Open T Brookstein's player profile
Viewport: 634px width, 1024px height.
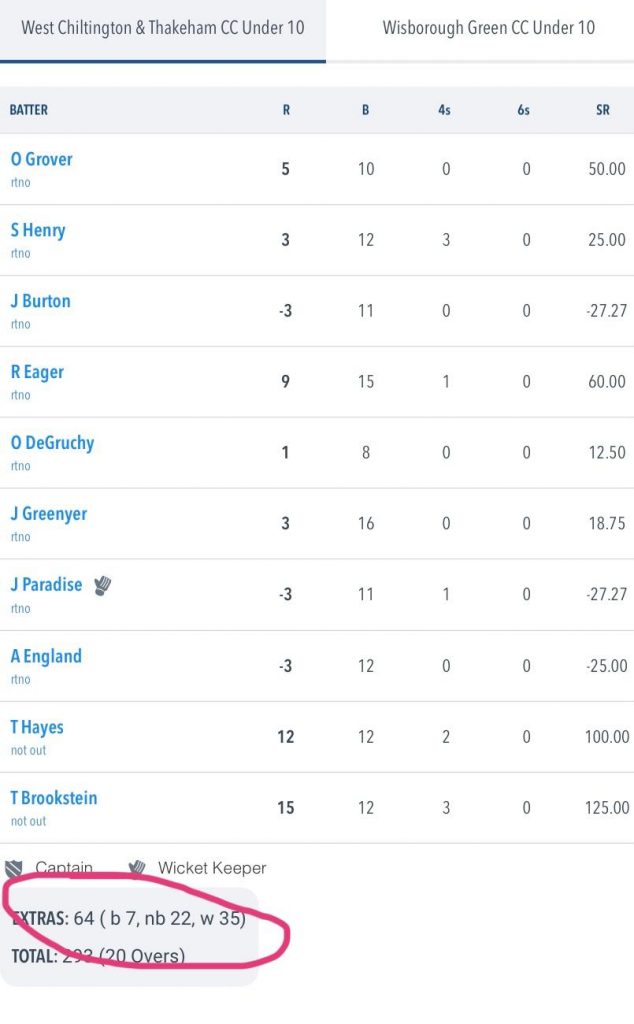tap(54, 799)
